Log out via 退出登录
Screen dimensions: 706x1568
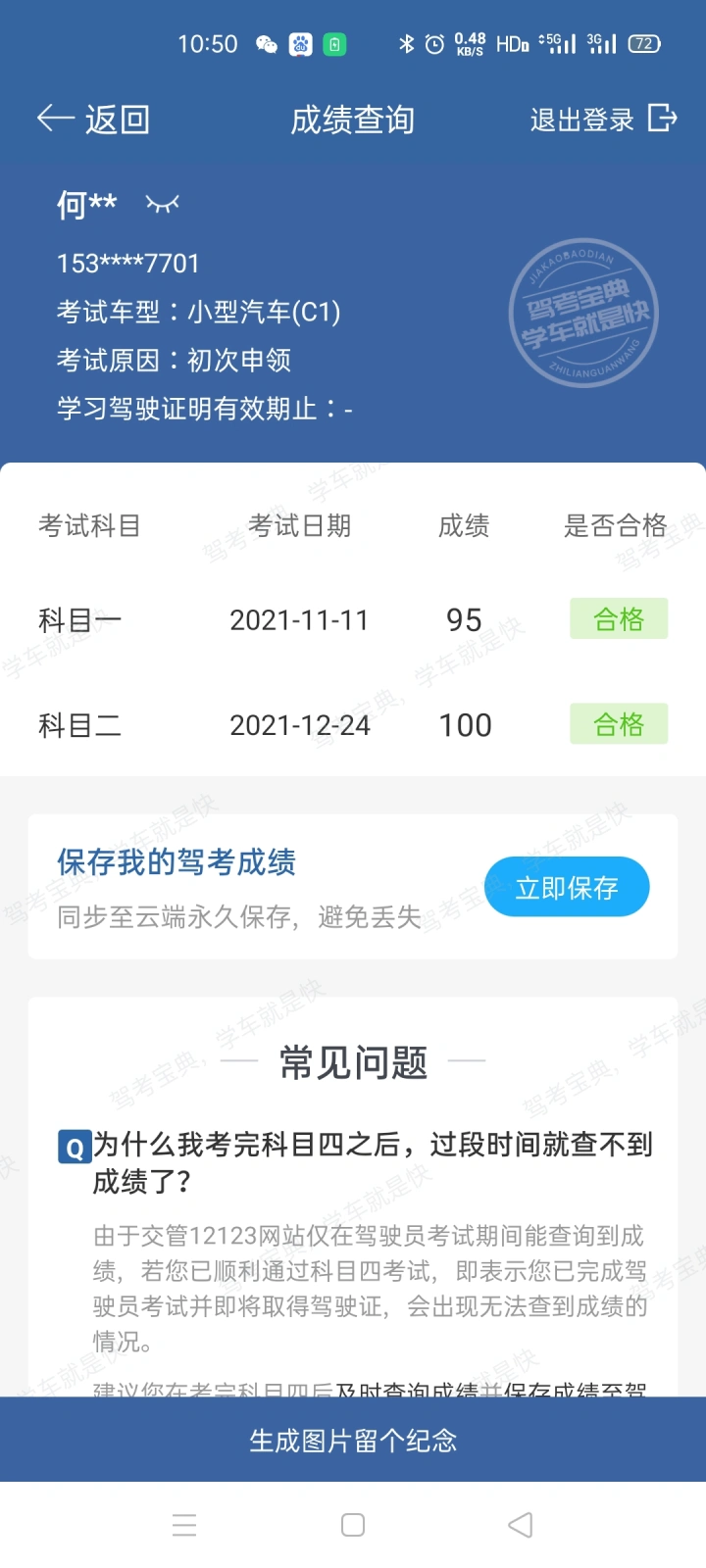click(x=603, y=120)
